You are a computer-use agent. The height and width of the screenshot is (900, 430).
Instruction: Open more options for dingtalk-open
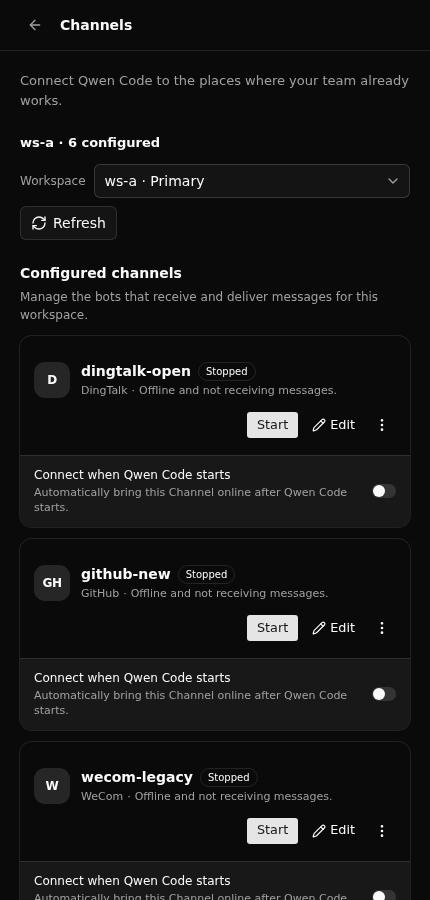coord(382,425)
